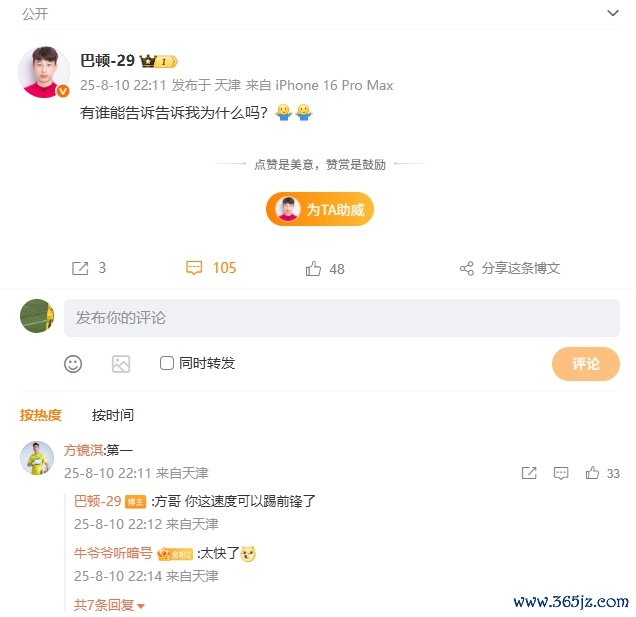
Task: Tap the 为TA助威 button
Action: (319, 209)
